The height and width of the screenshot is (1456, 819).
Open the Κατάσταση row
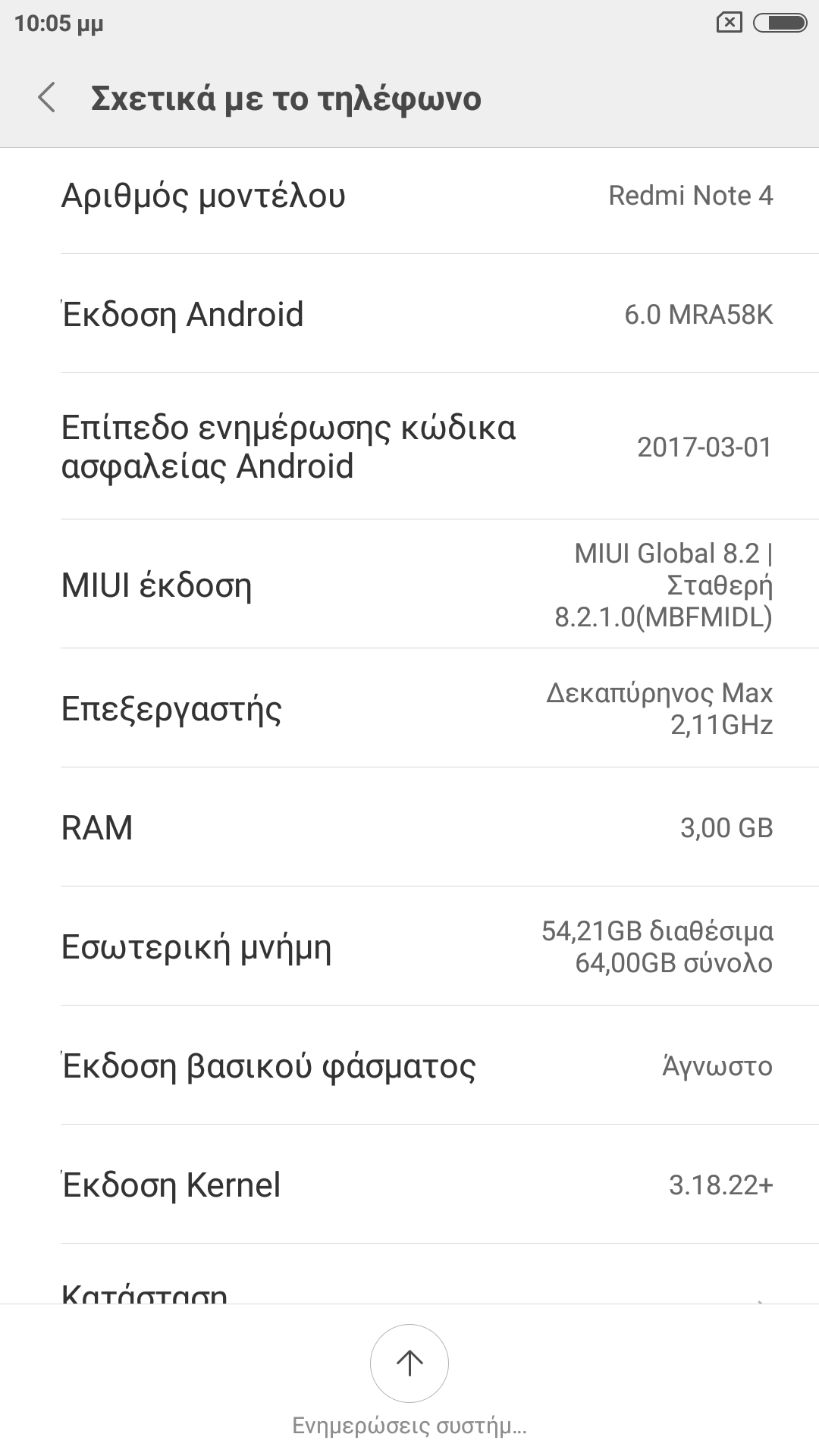[409, 1291]
